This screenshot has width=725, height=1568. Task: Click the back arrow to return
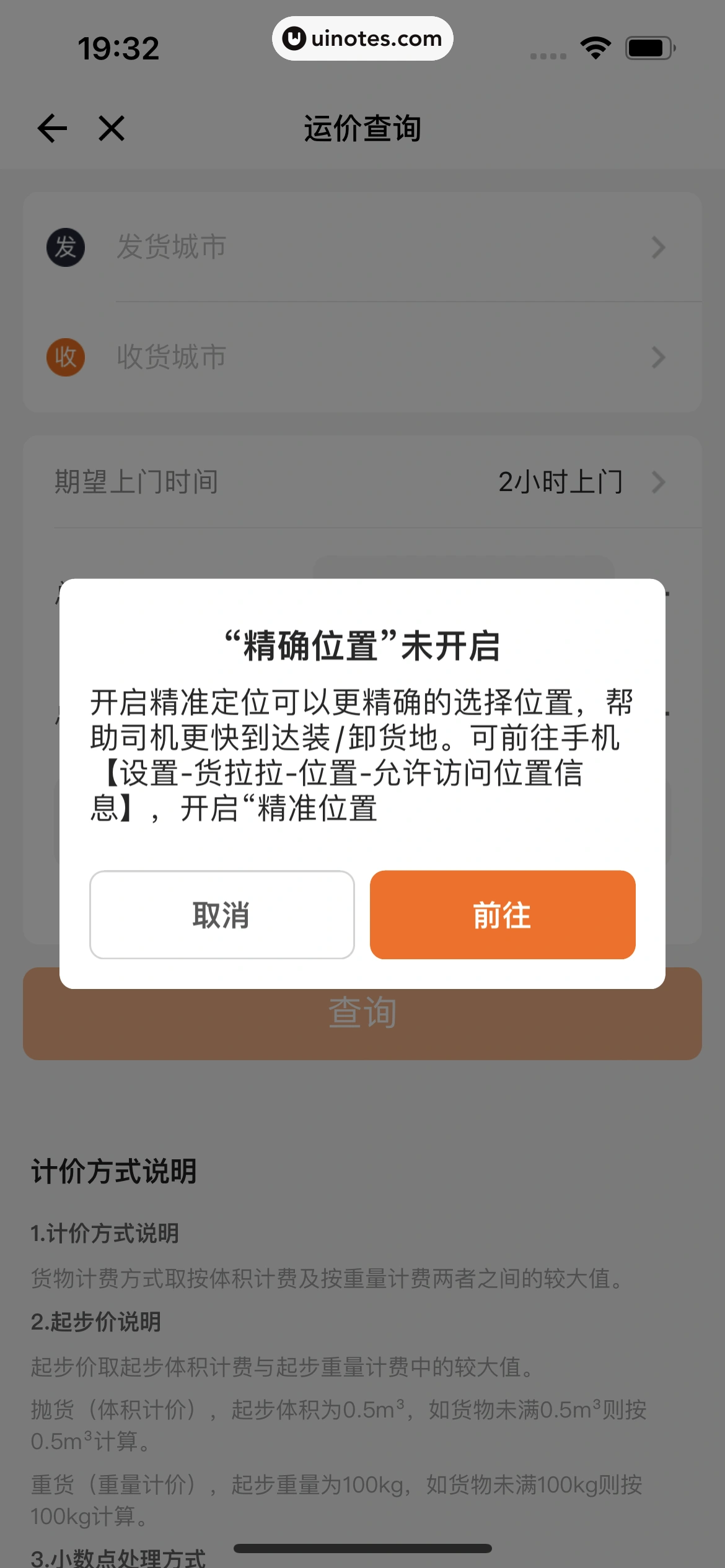click(x=52, y=129)
